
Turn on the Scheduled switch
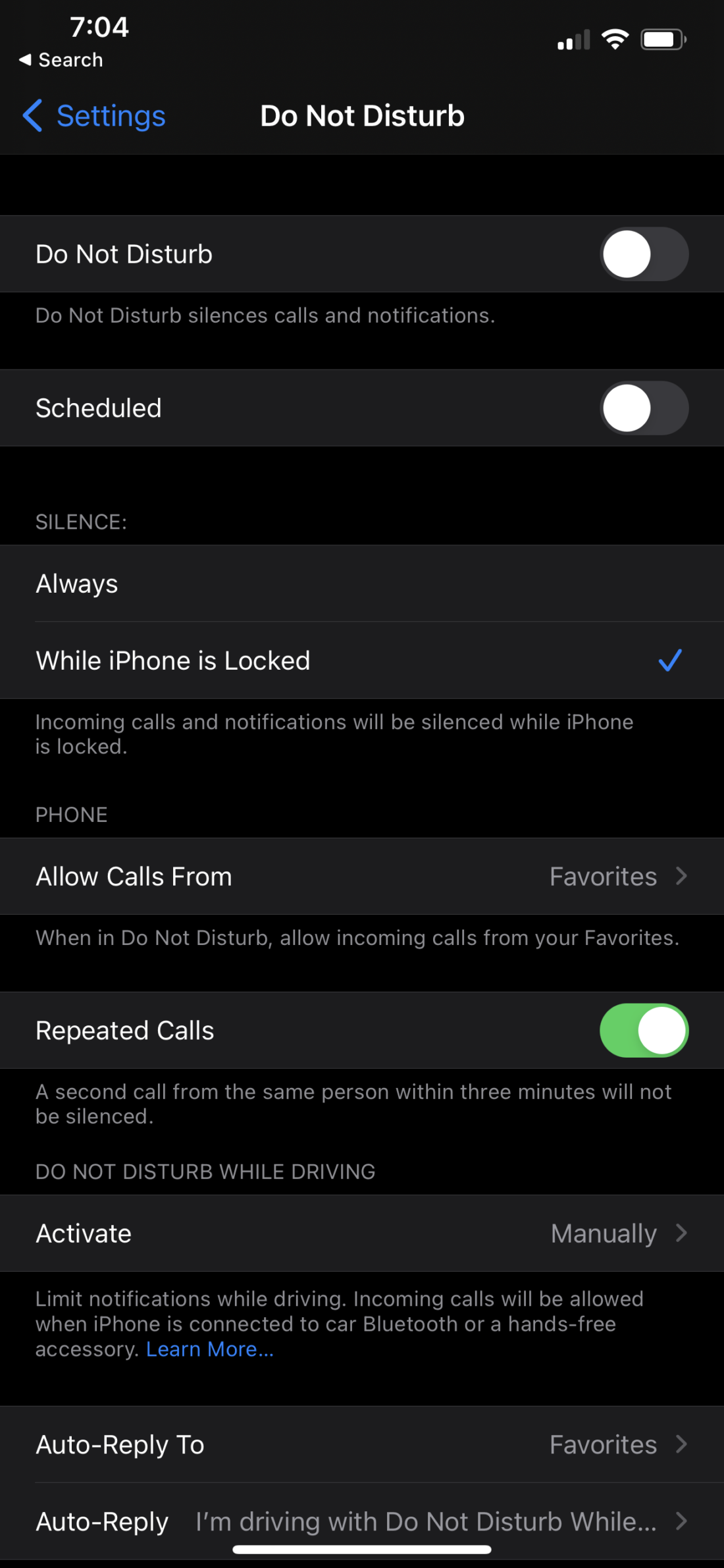point(643,408)
